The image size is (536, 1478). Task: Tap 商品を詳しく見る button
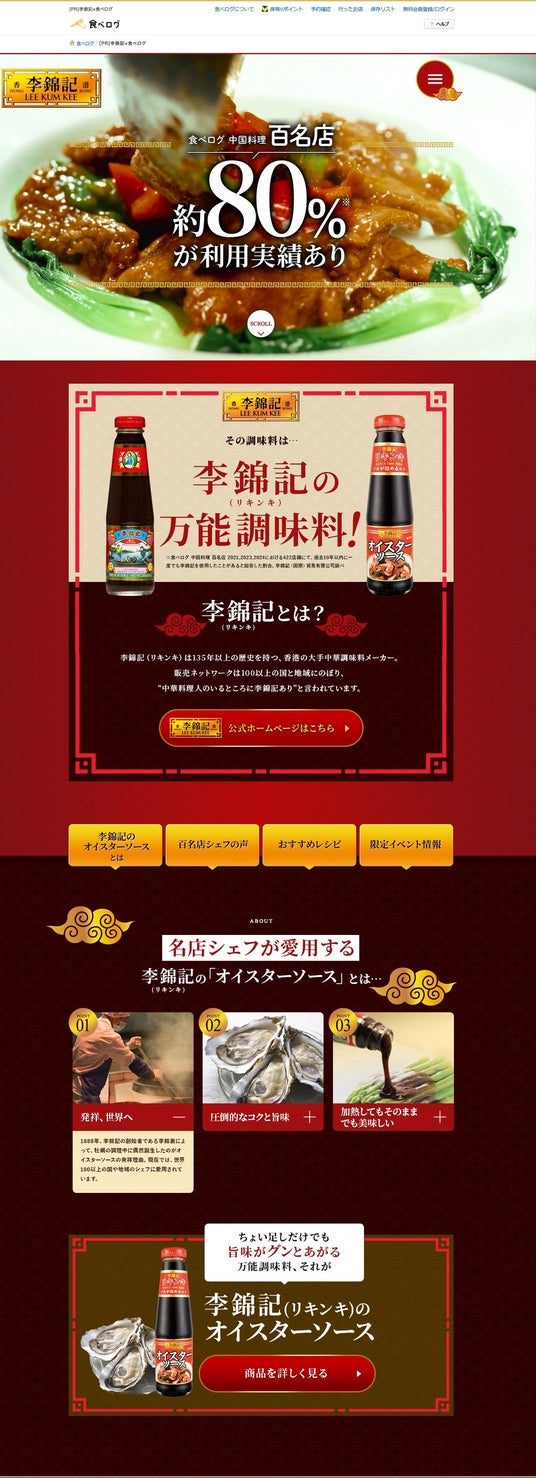[287, 1373]
